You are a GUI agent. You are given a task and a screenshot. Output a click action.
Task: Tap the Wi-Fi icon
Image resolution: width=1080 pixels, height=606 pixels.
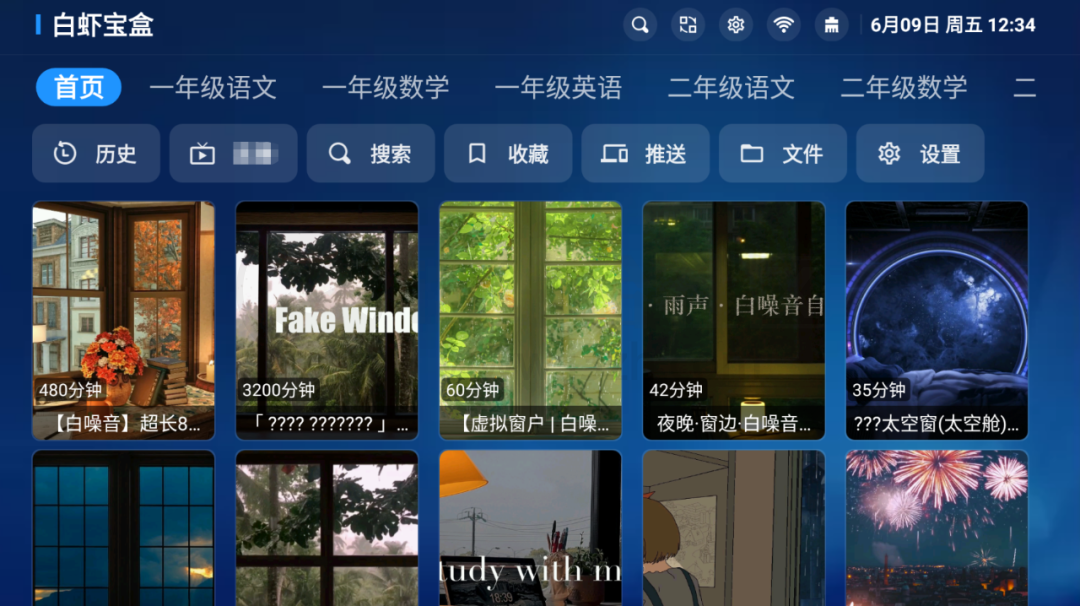click(784, 25)
